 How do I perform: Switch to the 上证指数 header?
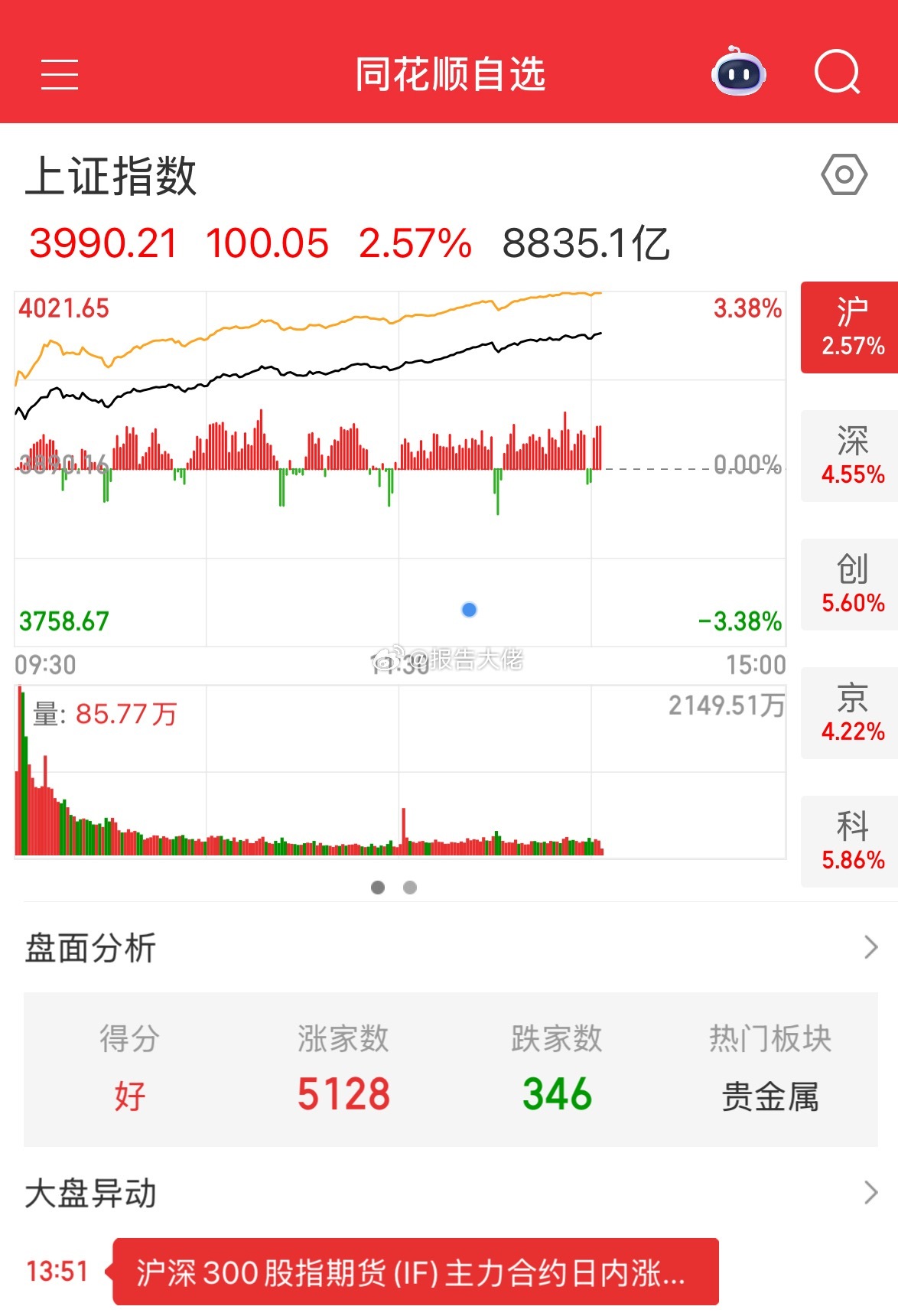coord(110,174)
